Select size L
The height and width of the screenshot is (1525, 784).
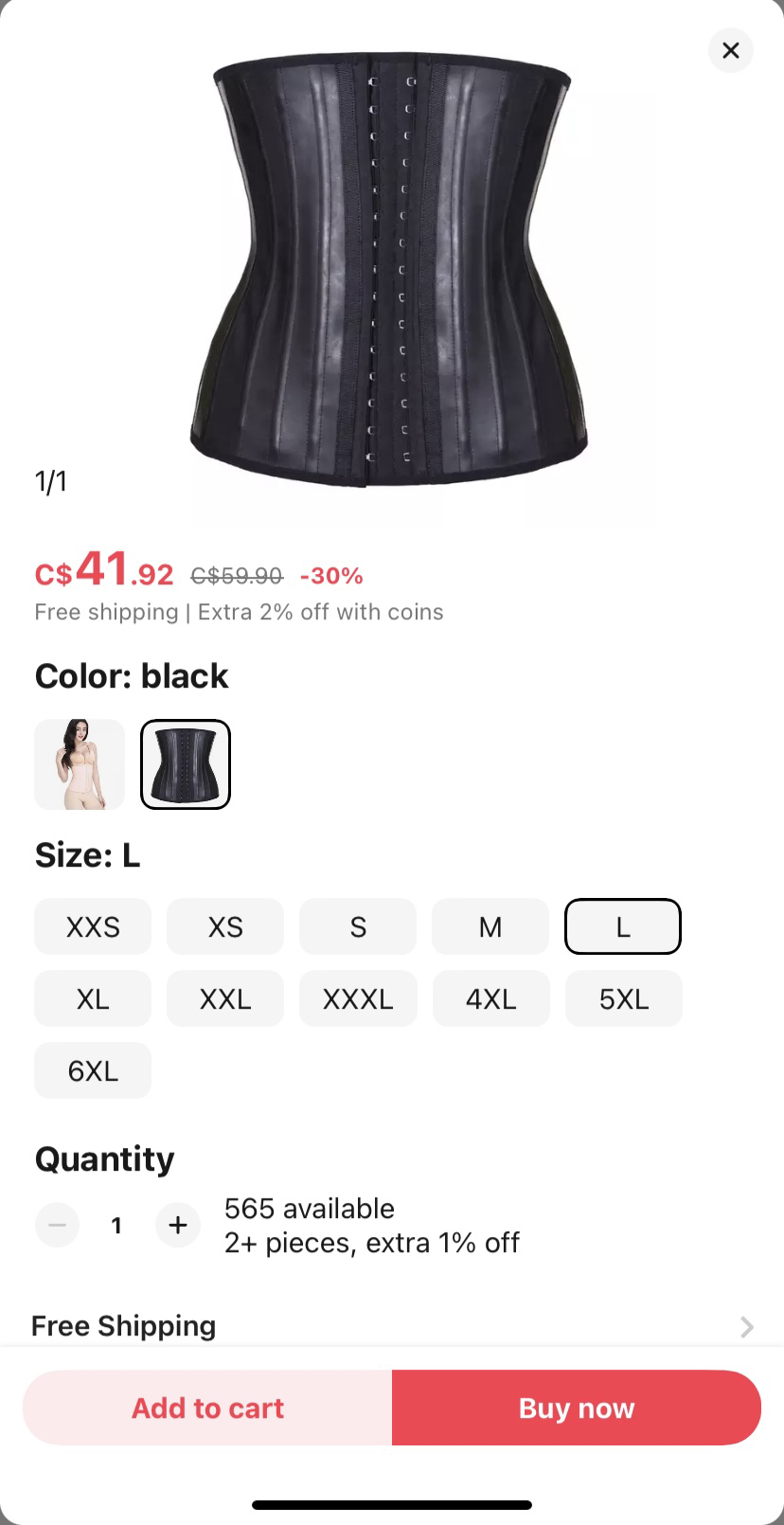[x=623, y=926]
